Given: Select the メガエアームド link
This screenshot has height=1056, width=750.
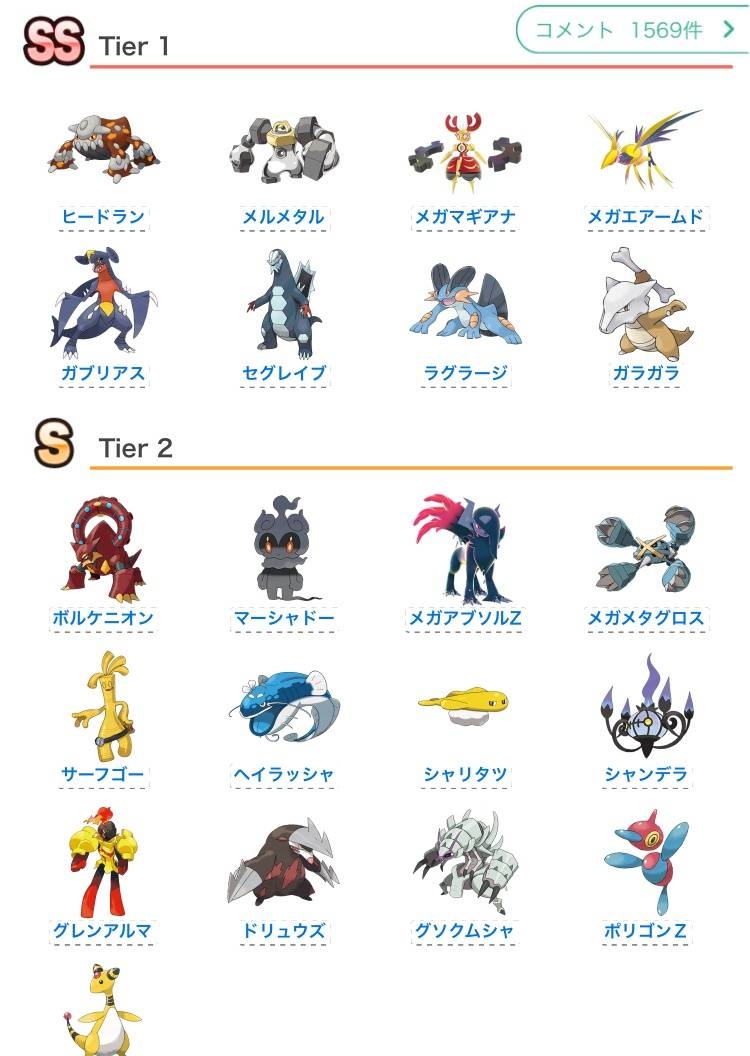Looking at the screenshot, I should tap(646, 217).
